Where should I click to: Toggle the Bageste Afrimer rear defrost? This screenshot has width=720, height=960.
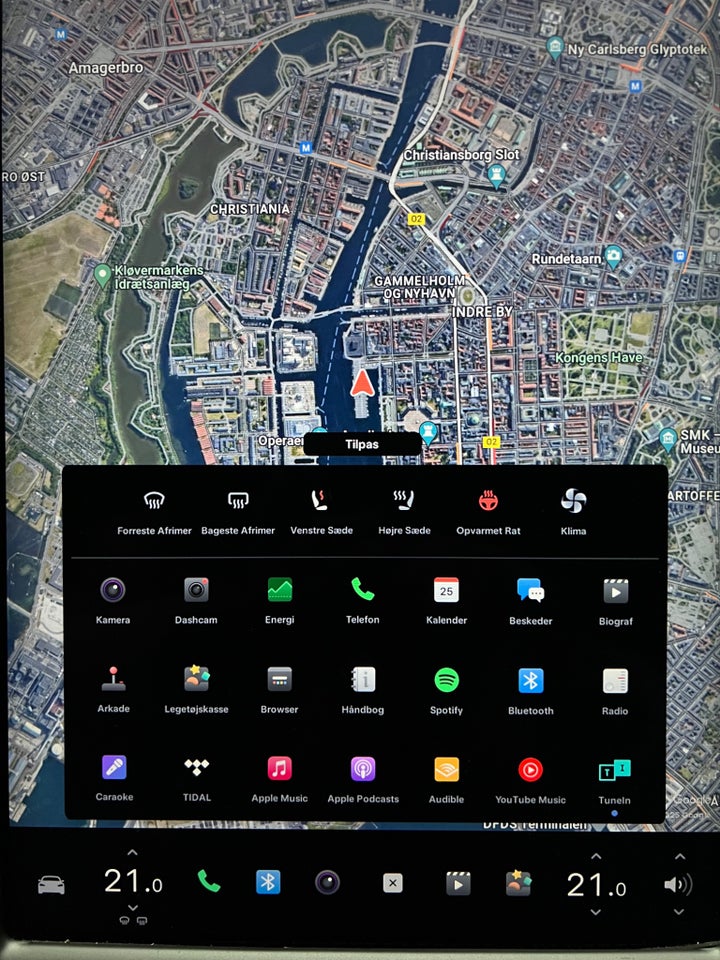238,501
